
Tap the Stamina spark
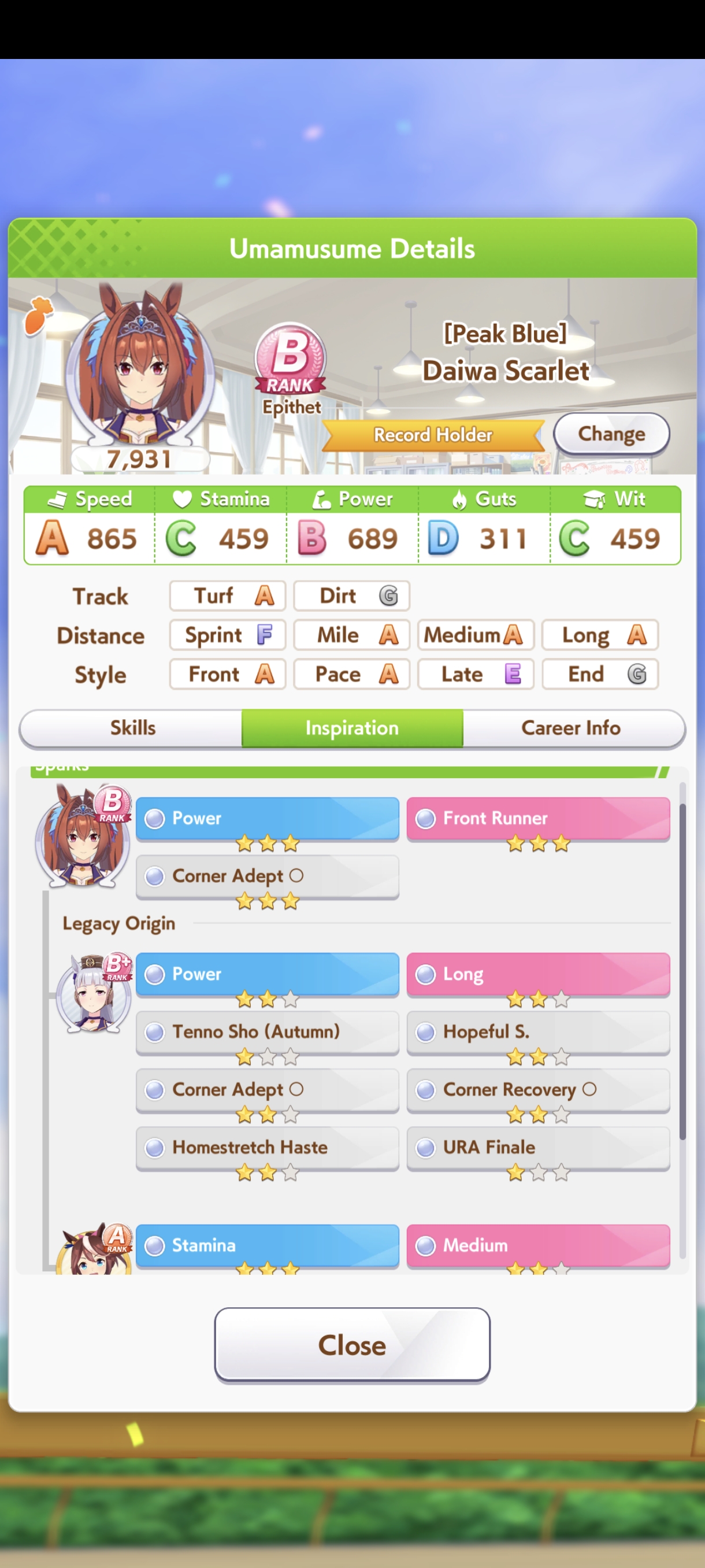click(x=267, y=1245)
